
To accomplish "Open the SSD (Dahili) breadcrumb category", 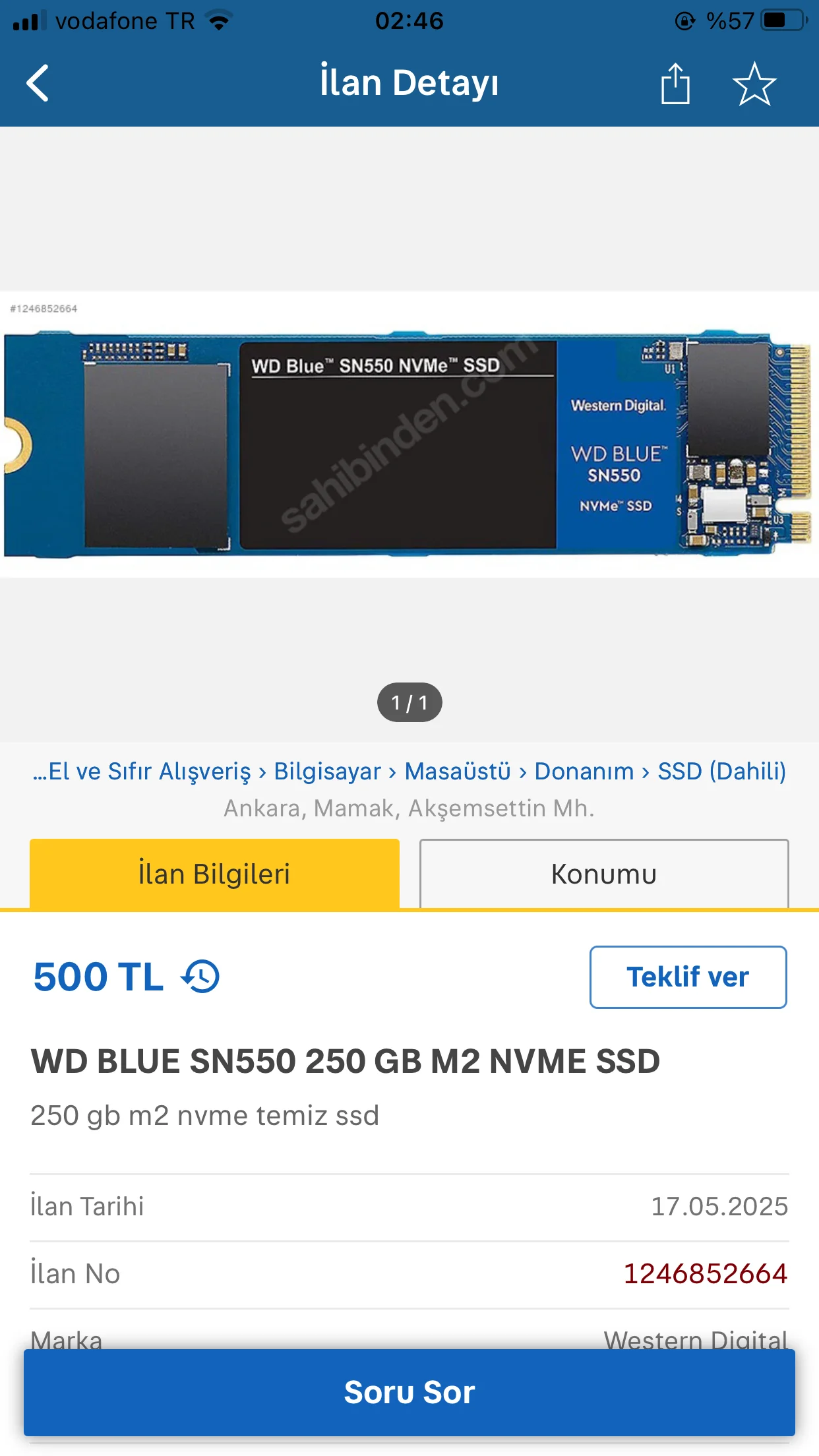I will [721, 771].
